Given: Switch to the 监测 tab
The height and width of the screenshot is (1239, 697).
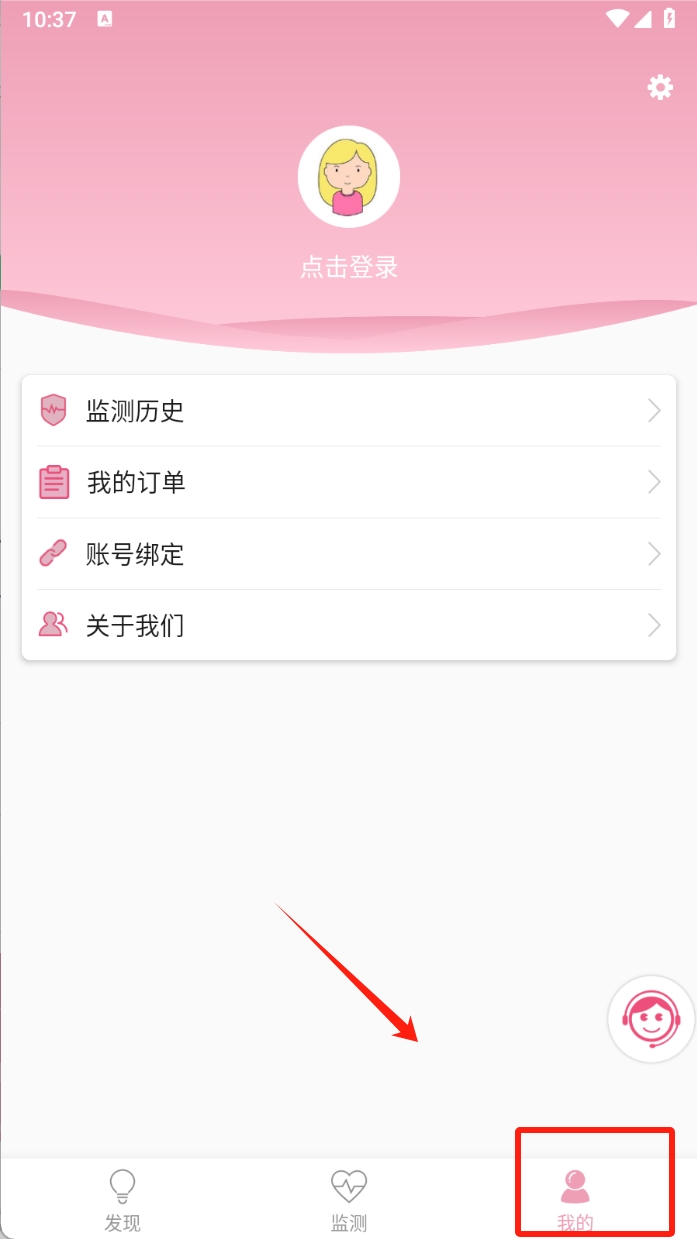Looking at the screenshot, I should point(349,1199).
